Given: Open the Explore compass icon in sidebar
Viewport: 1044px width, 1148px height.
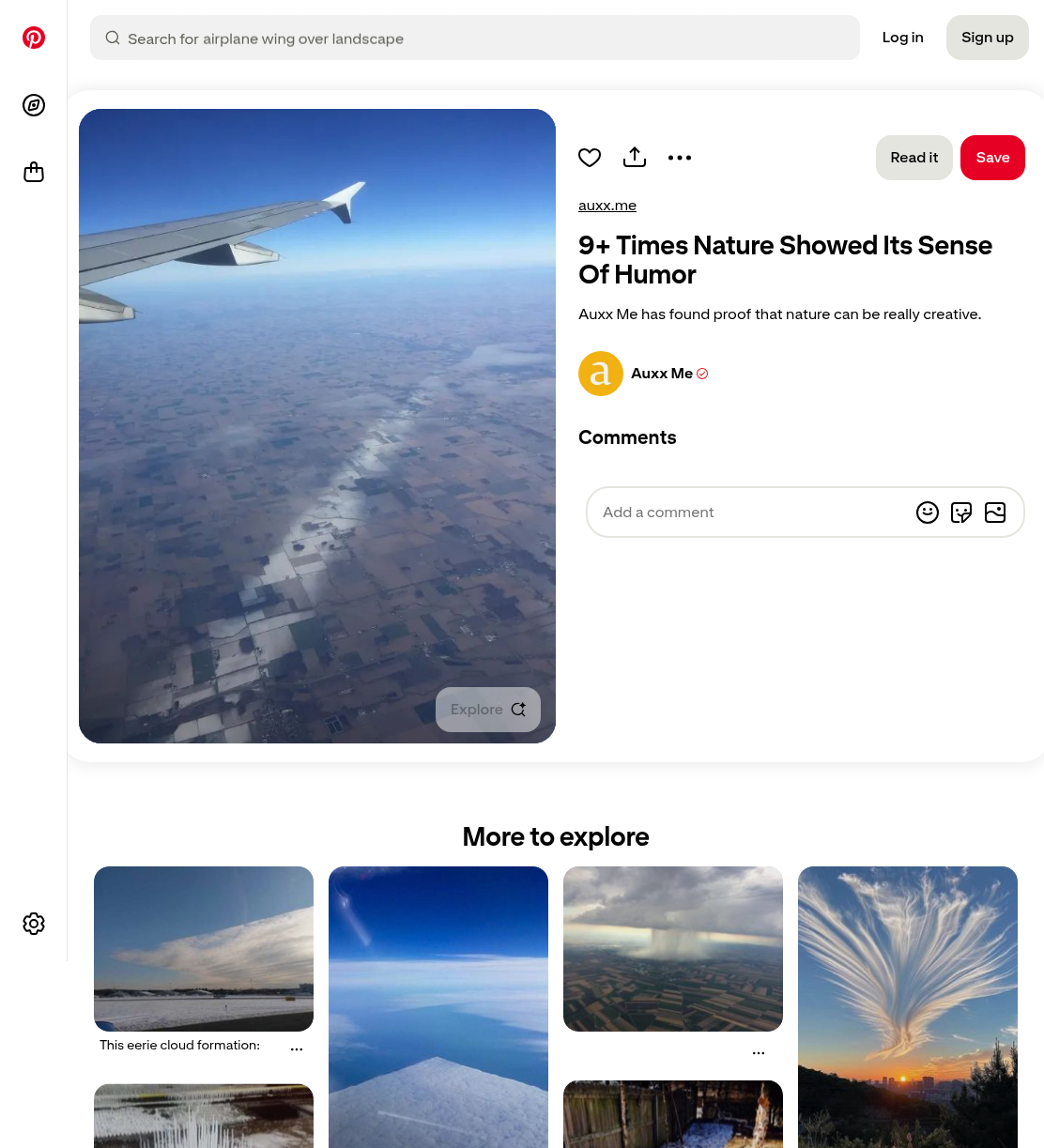Looking at the screenshot, I should [34, 105].
